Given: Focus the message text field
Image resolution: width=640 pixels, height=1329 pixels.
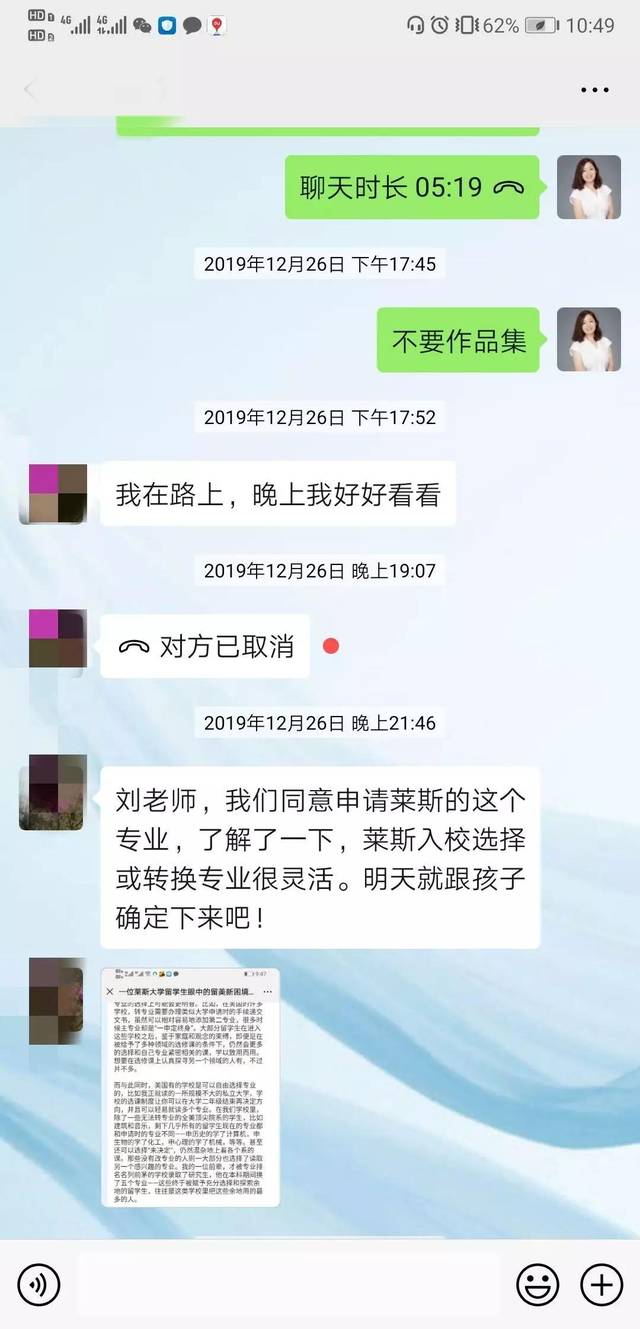Looking at the screenshot, I should [287, 1284].
